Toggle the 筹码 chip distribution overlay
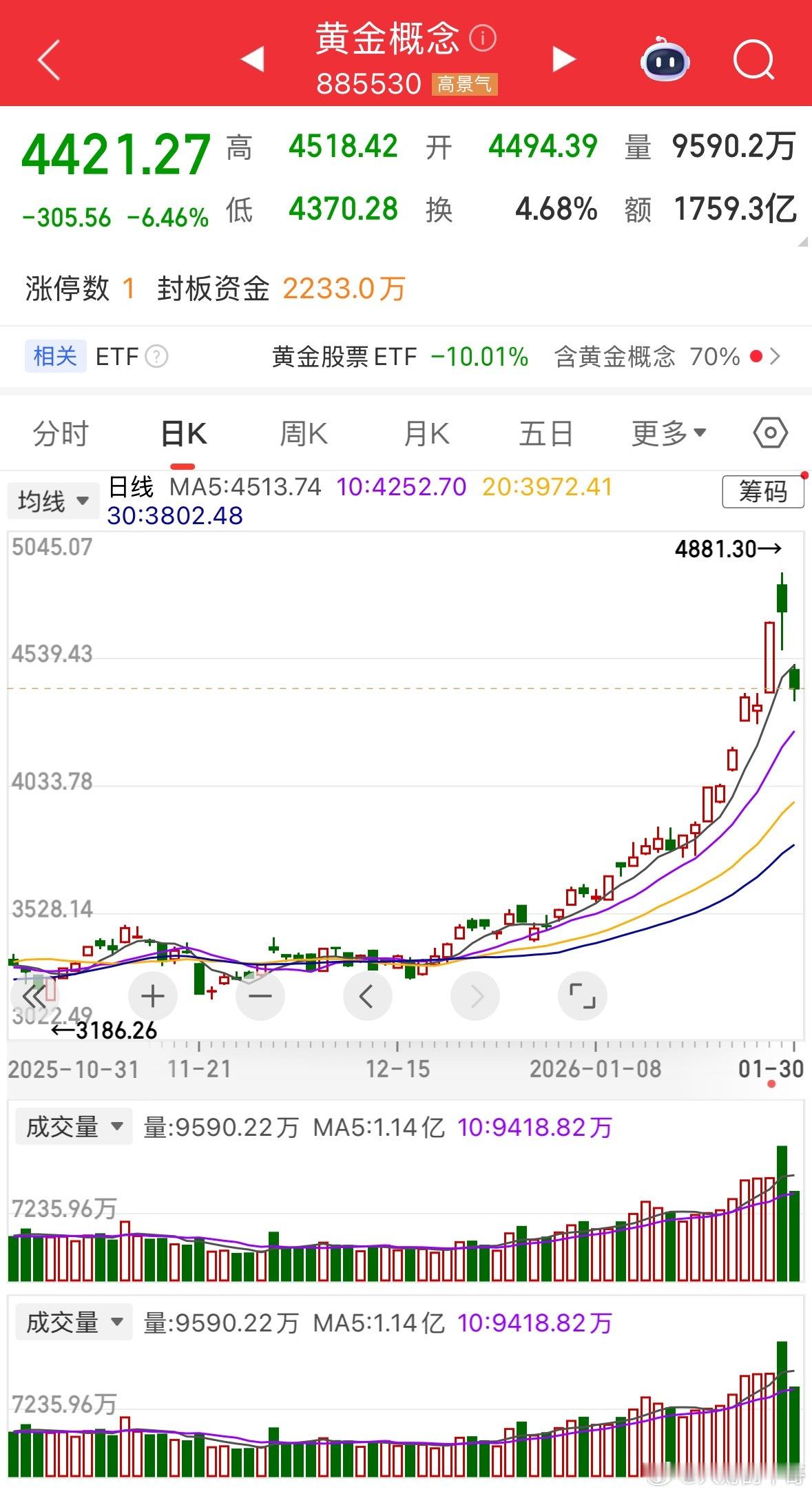Viewport: 812px width, 1494px height. 763,492
